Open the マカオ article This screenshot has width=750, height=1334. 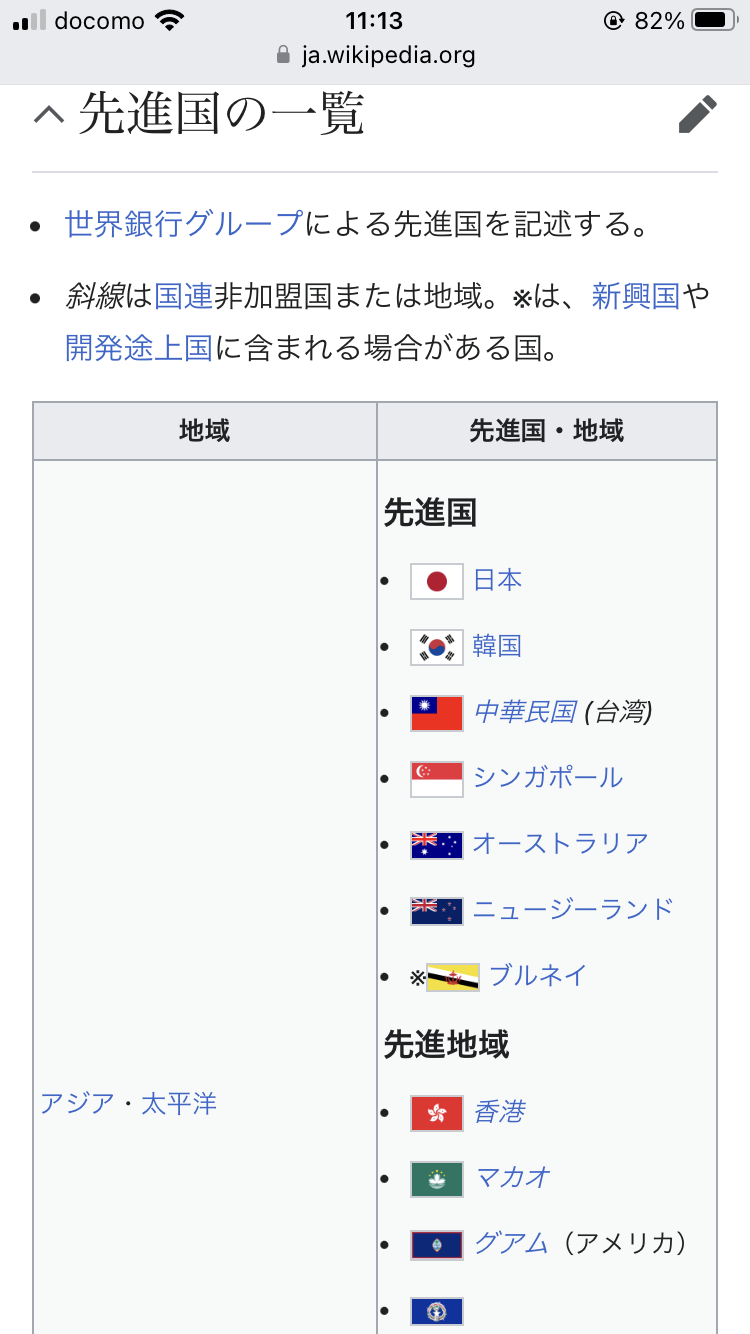click(512, 1177)
